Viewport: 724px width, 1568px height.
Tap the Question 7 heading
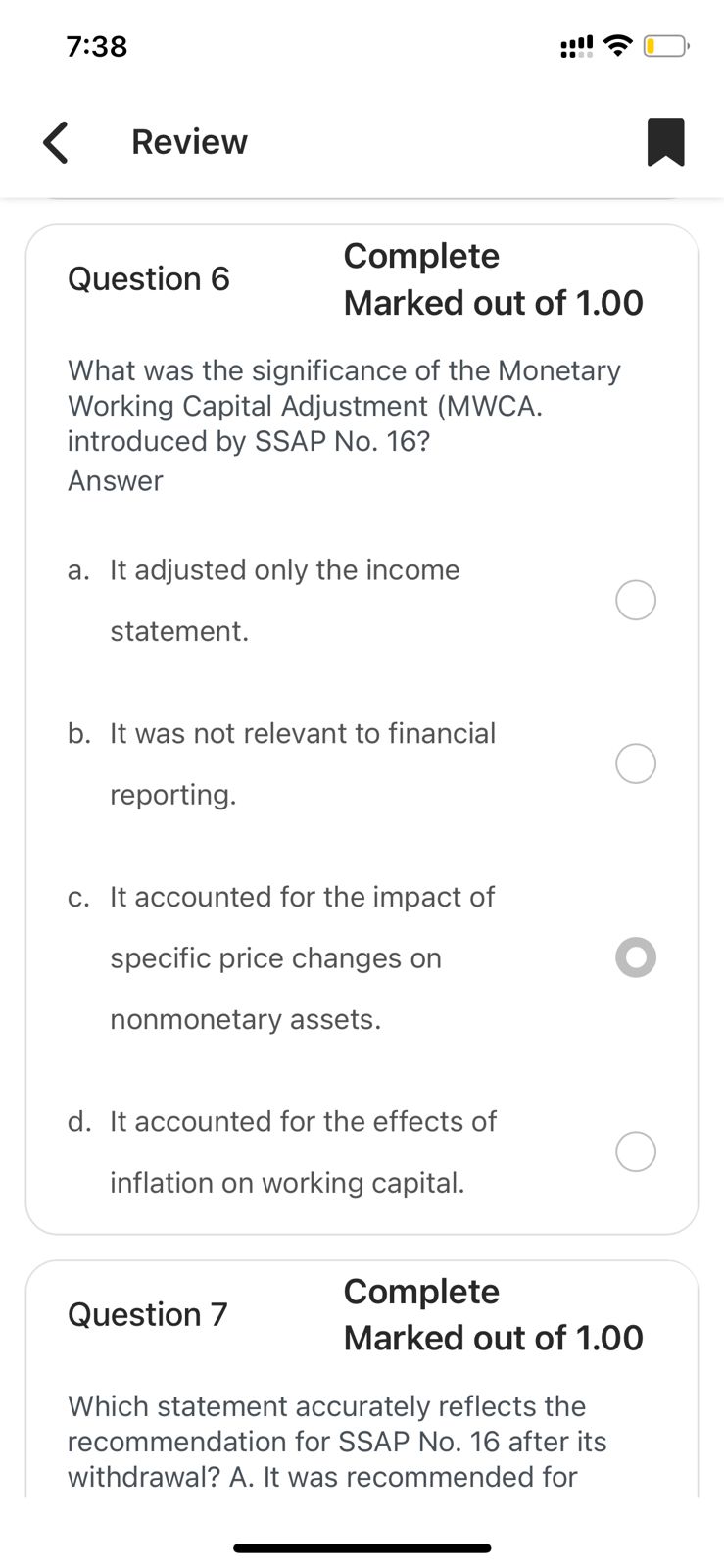coord(148,1315)
